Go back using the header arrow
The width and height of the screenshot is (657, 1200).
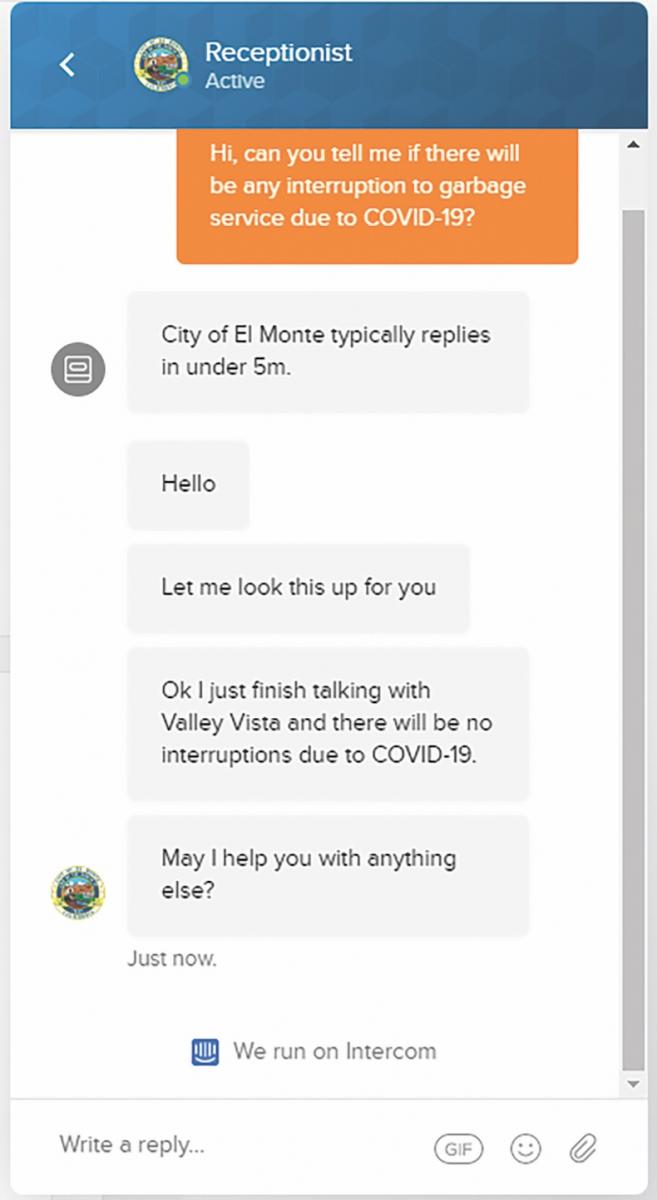(x=67, y=65)
